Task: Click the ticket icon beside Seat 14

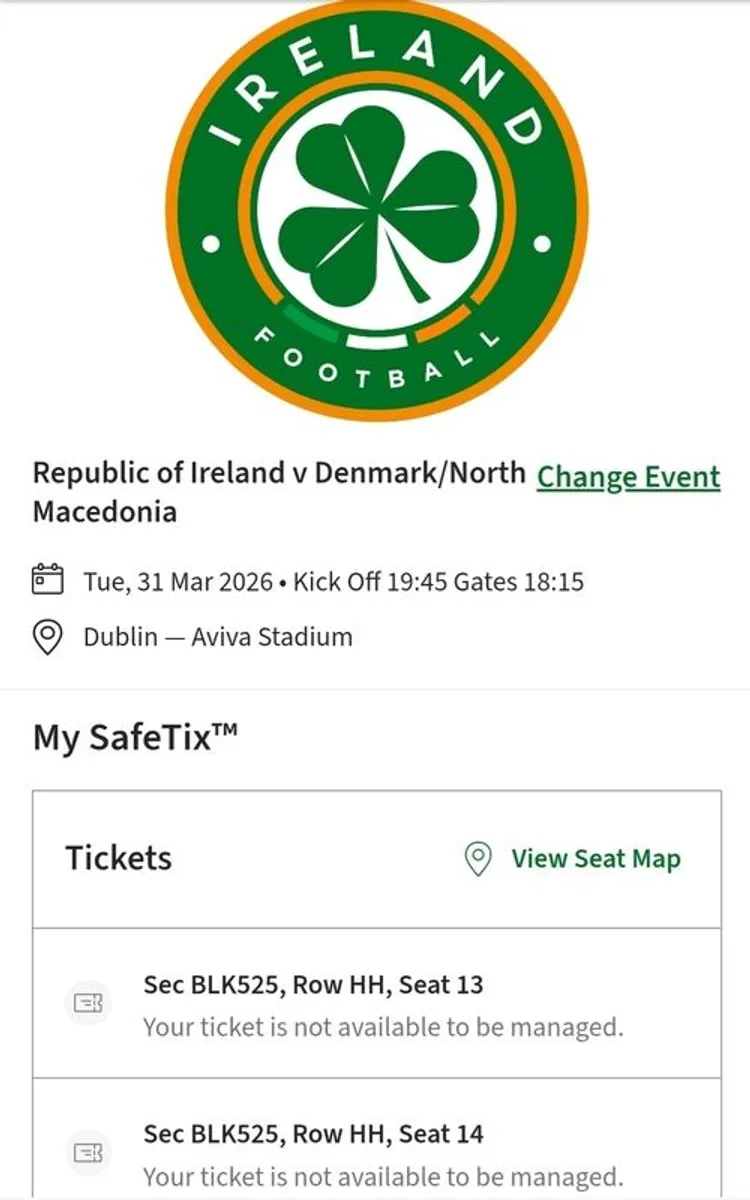Action: 89,1152
